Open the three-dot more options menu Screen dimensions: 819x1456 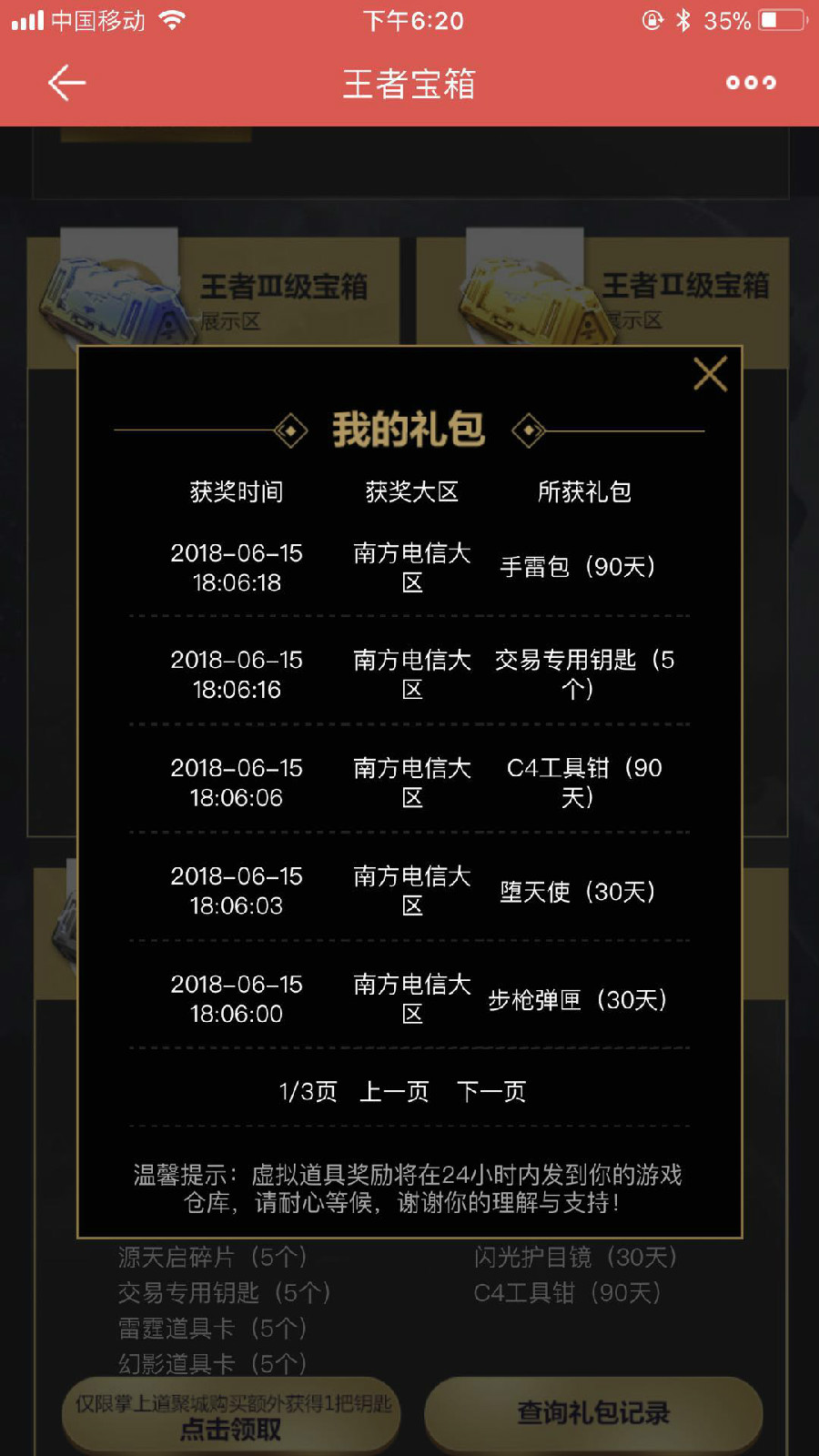click(x=751, y=83)
